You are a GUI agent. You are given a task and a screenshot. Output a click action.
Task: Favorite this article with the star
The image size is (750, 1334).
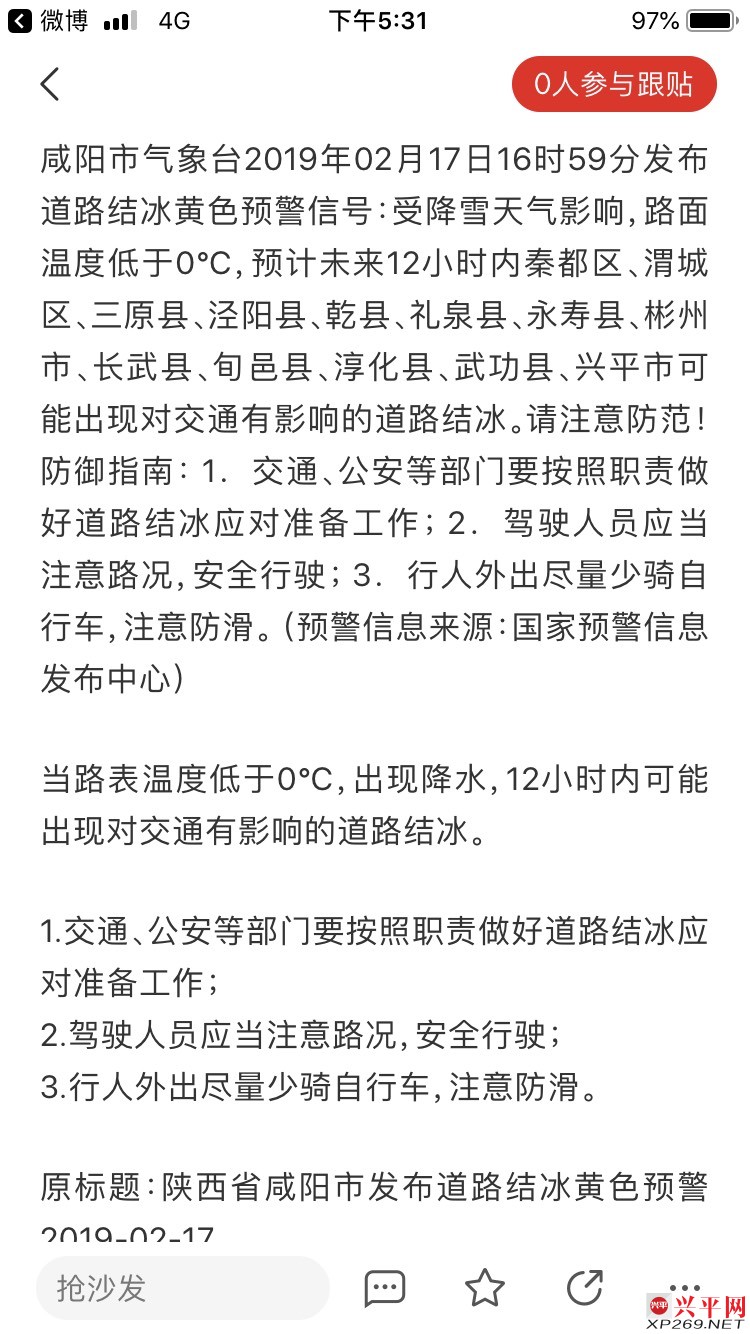(485, 1288)
